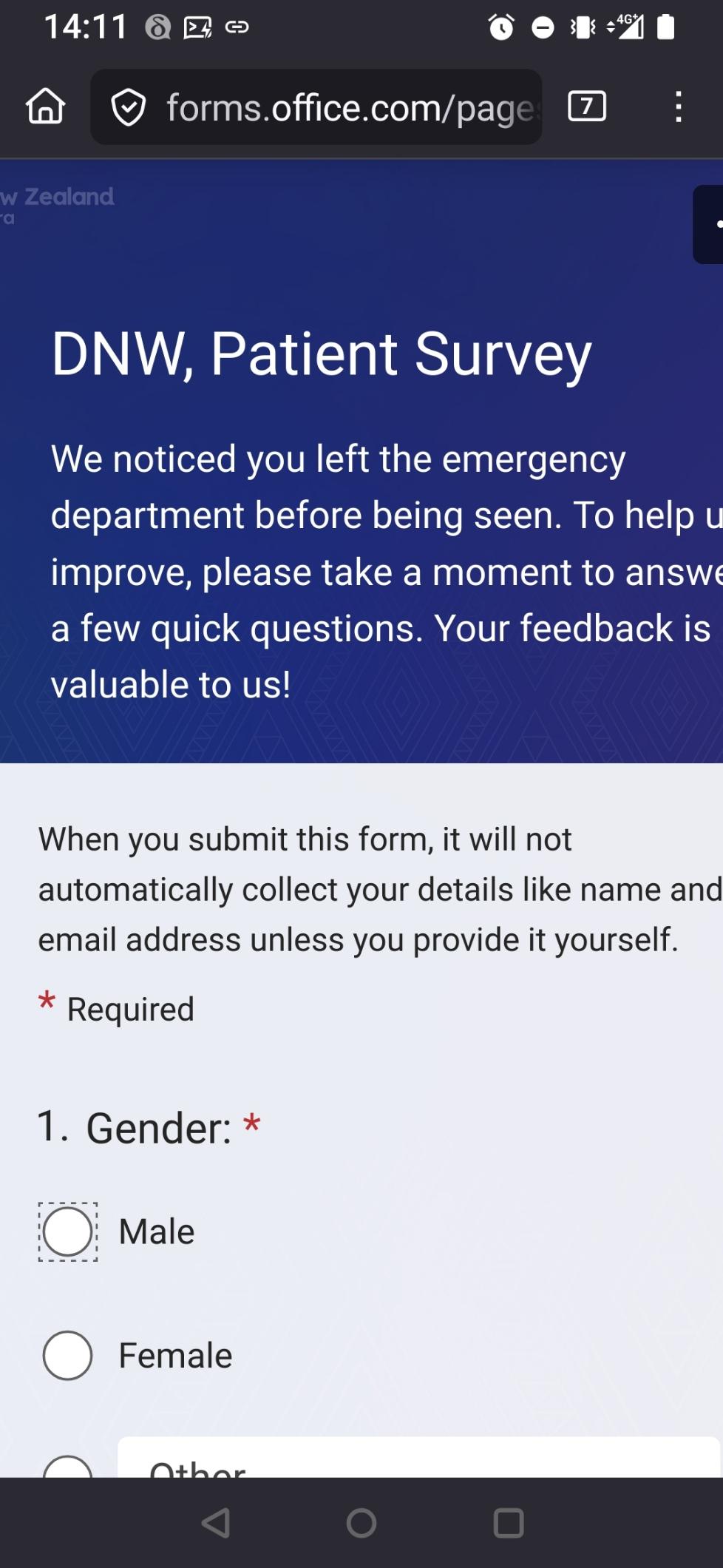Tap the forms.office.com address bar

click(x=316, y=107)
